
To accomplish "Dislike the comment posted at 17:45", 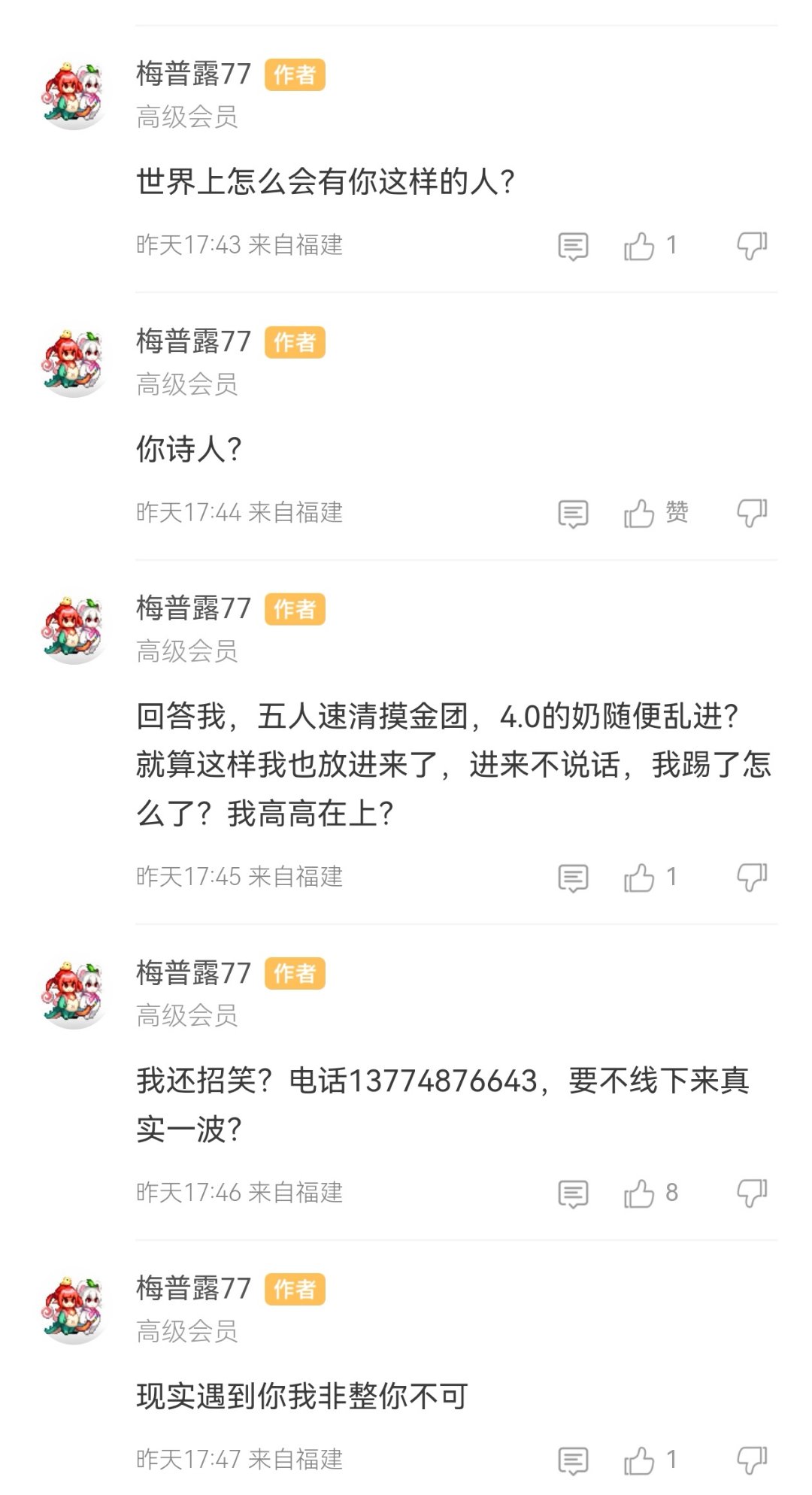I will point(752,878).
